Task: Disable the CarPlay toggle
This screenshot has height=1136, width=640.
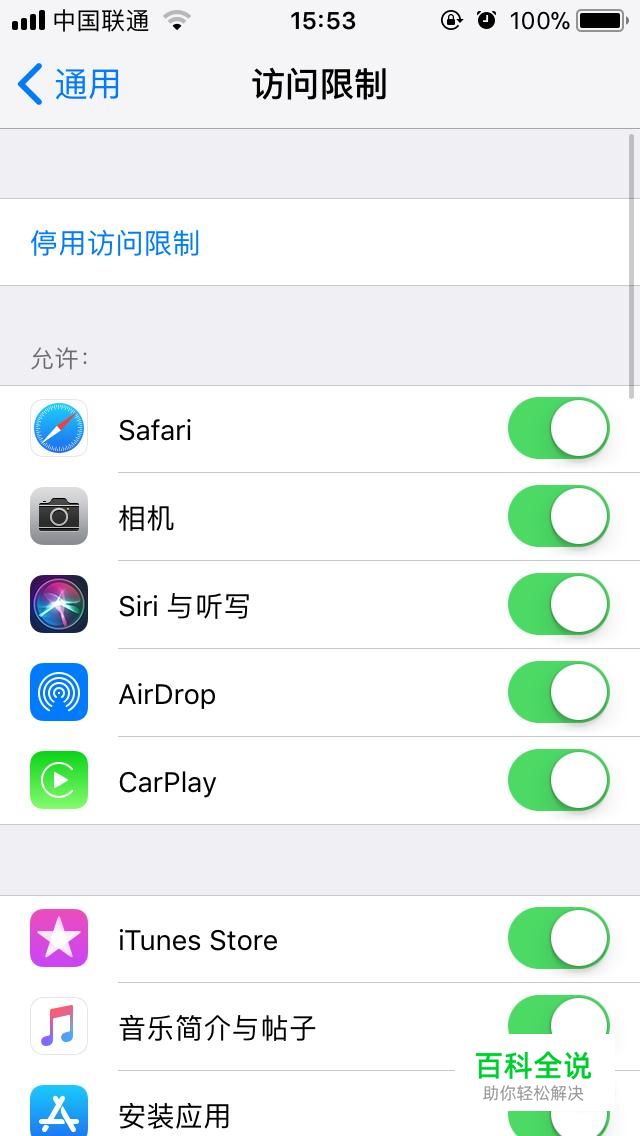Action: coord(559,780)
